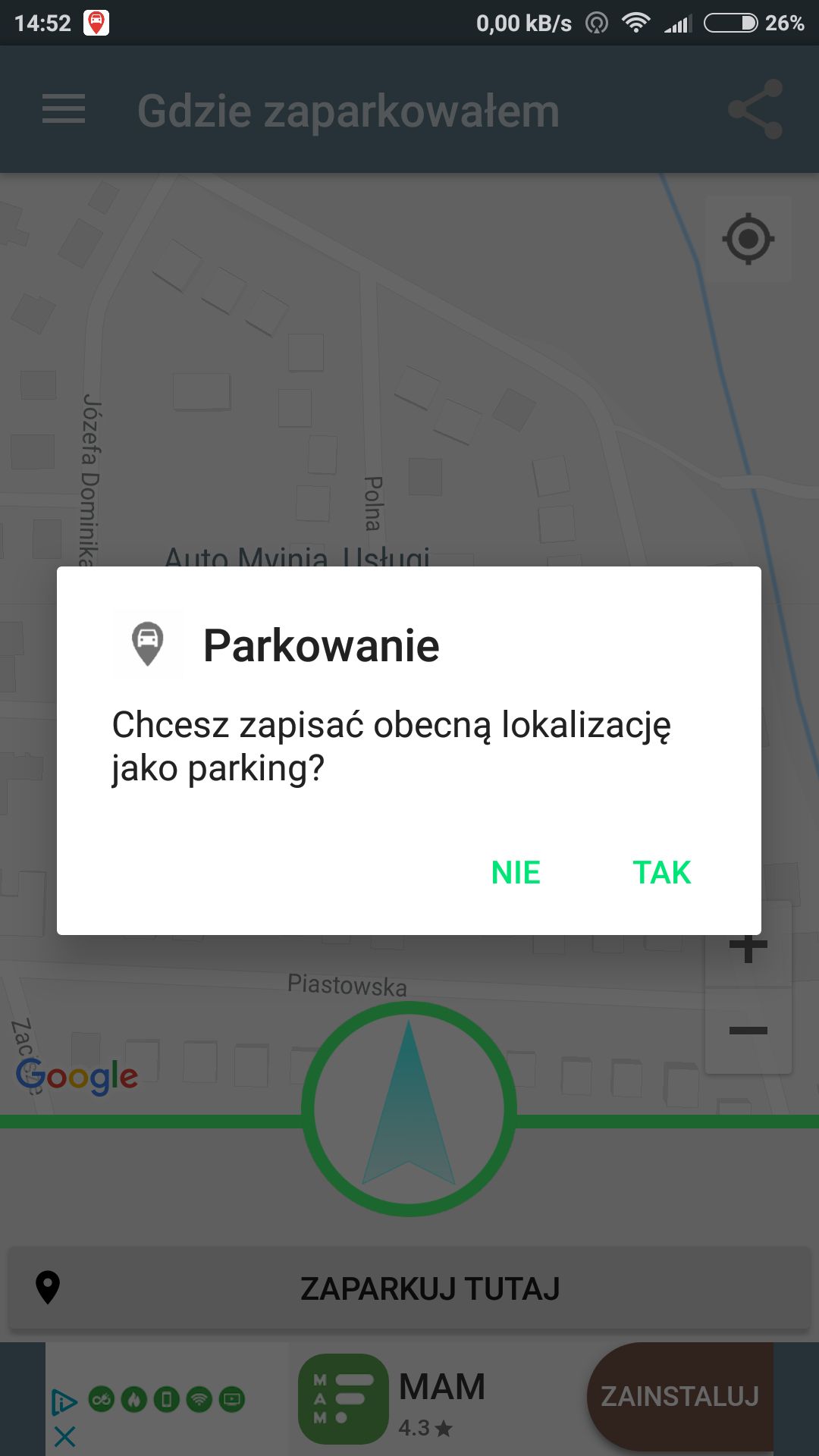Zoom out the map with the minus button
The height and width of the screenshot is (1456, 819).
point(748,1030)
